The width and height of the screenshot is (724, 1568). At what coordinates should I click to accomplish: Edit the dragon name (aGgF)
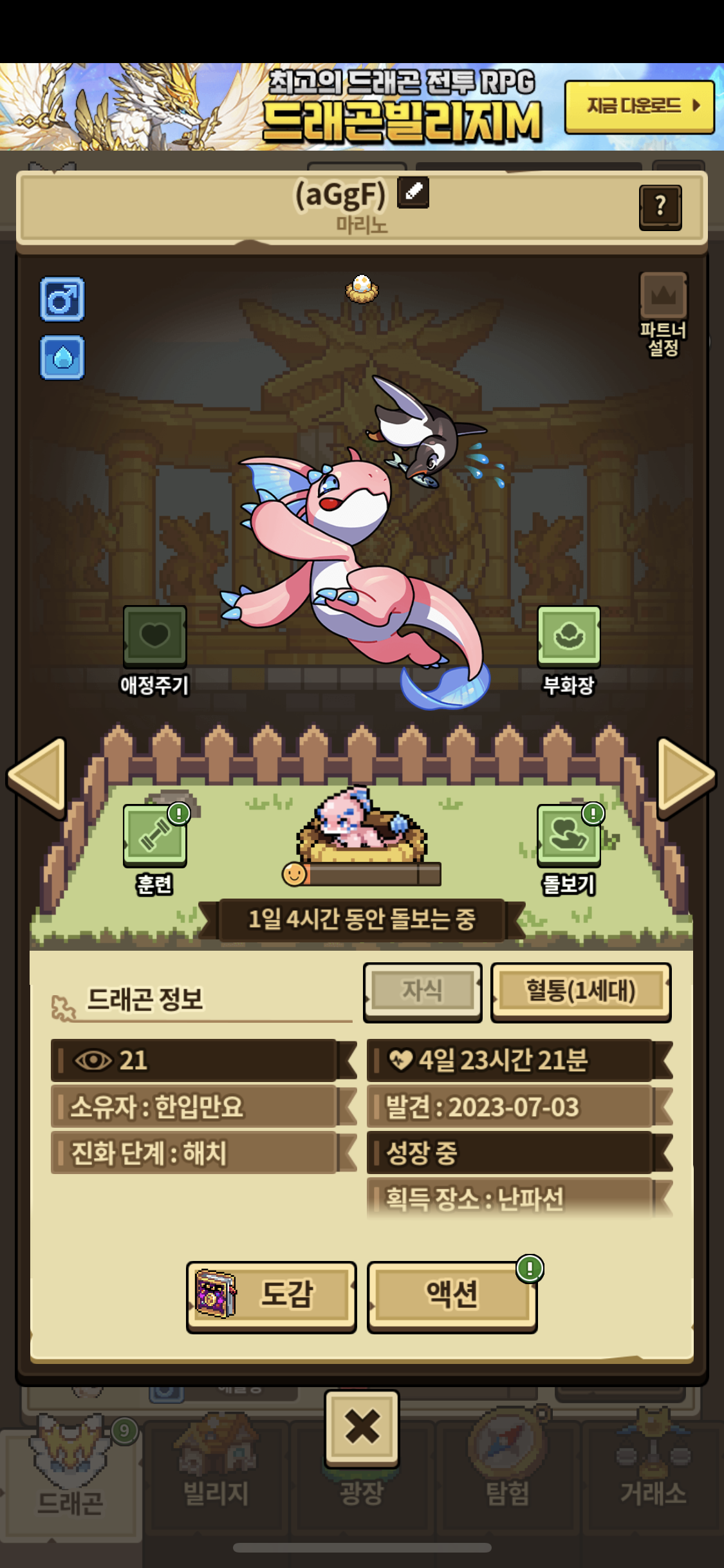pyautogui.click(x=413, y=192)
